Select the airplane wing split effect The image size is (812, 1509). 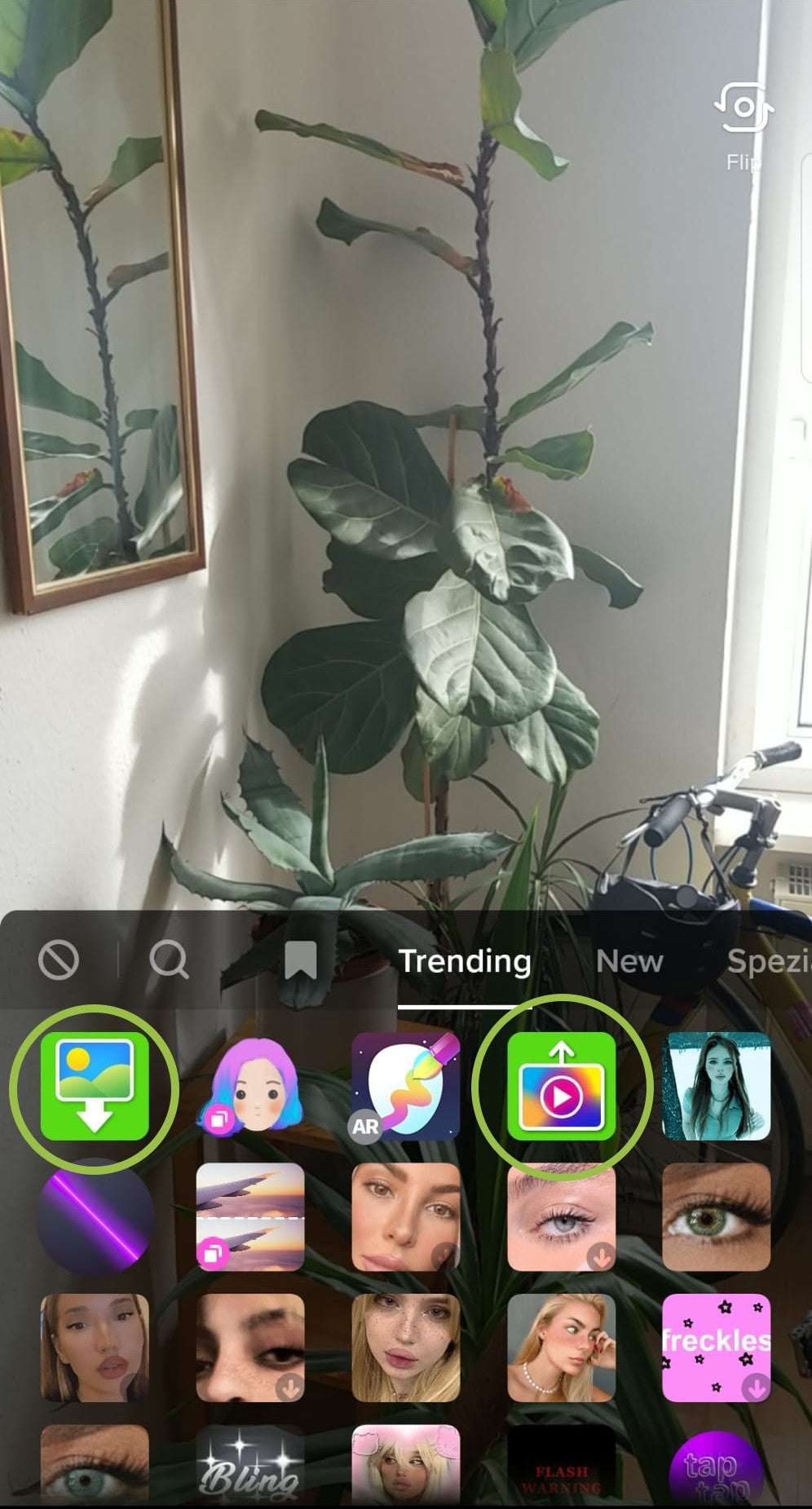pyautogui.click(x=250, y=1216)
